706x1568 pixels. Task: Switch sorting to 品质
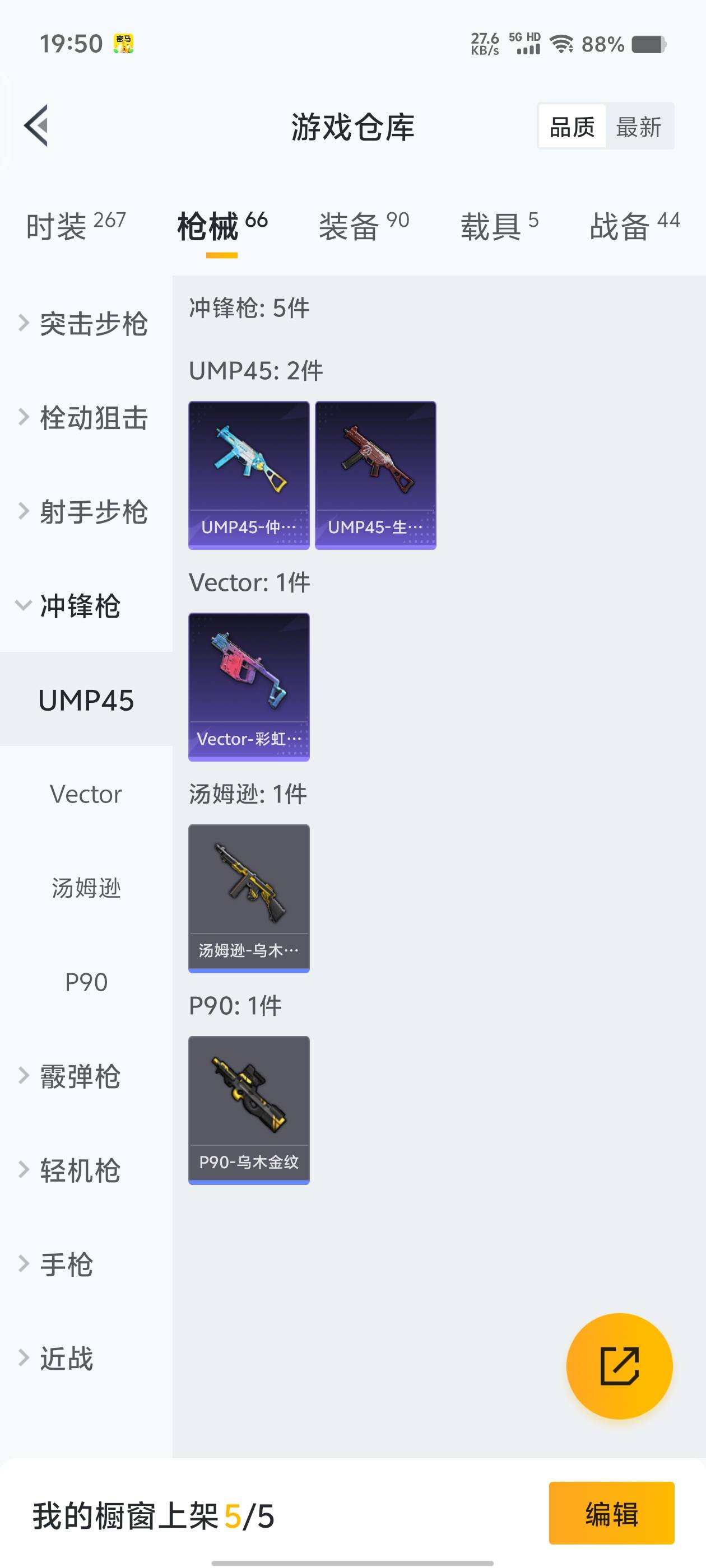(x=571, y=127)
